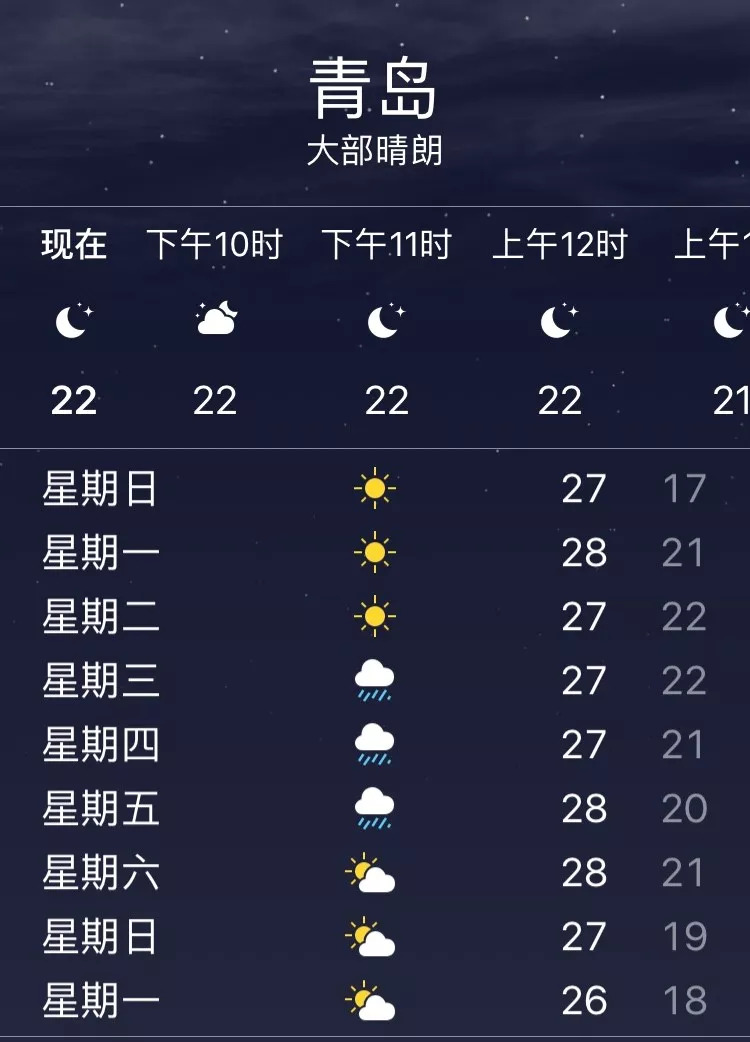Click the moon icon under 上午12时
750x1042 pixels.
558,318
